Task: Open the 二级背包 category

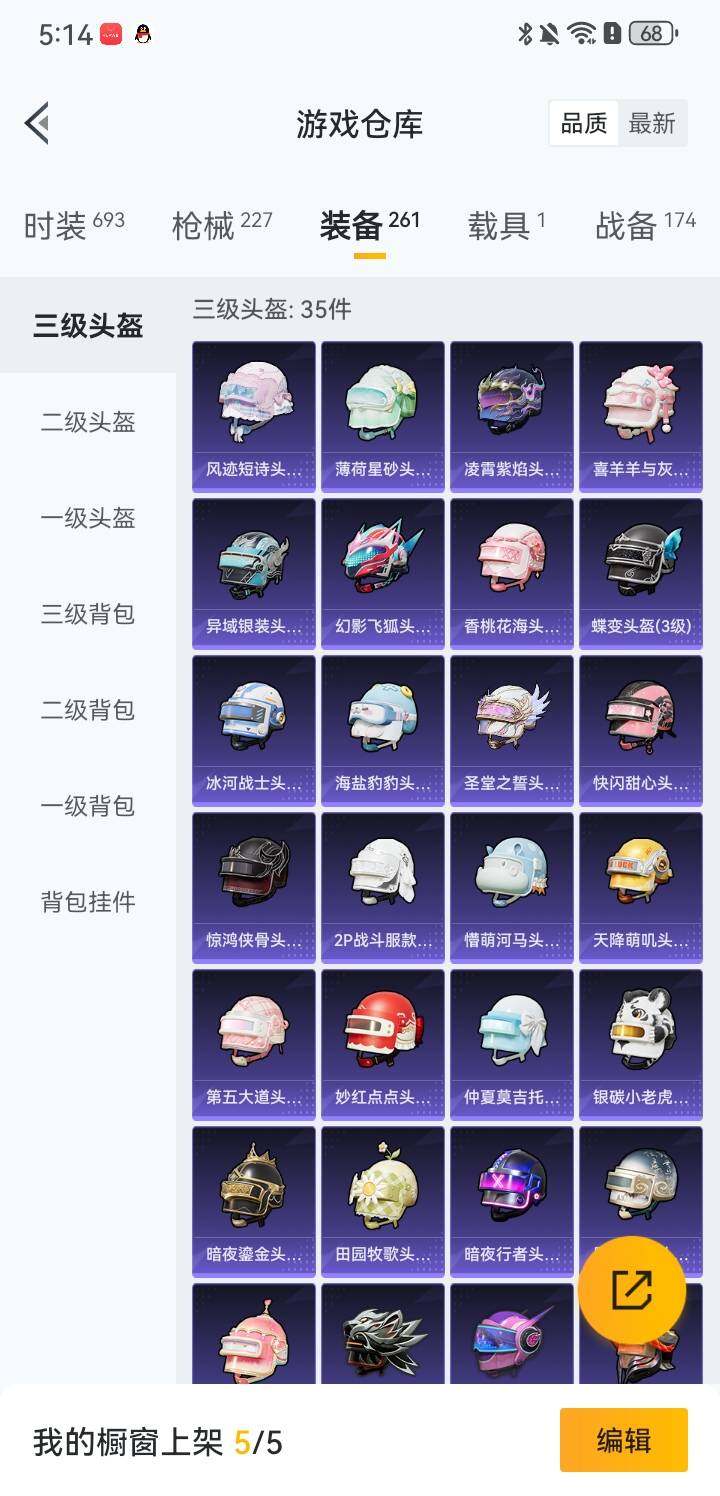Action: tap(88, 710)
